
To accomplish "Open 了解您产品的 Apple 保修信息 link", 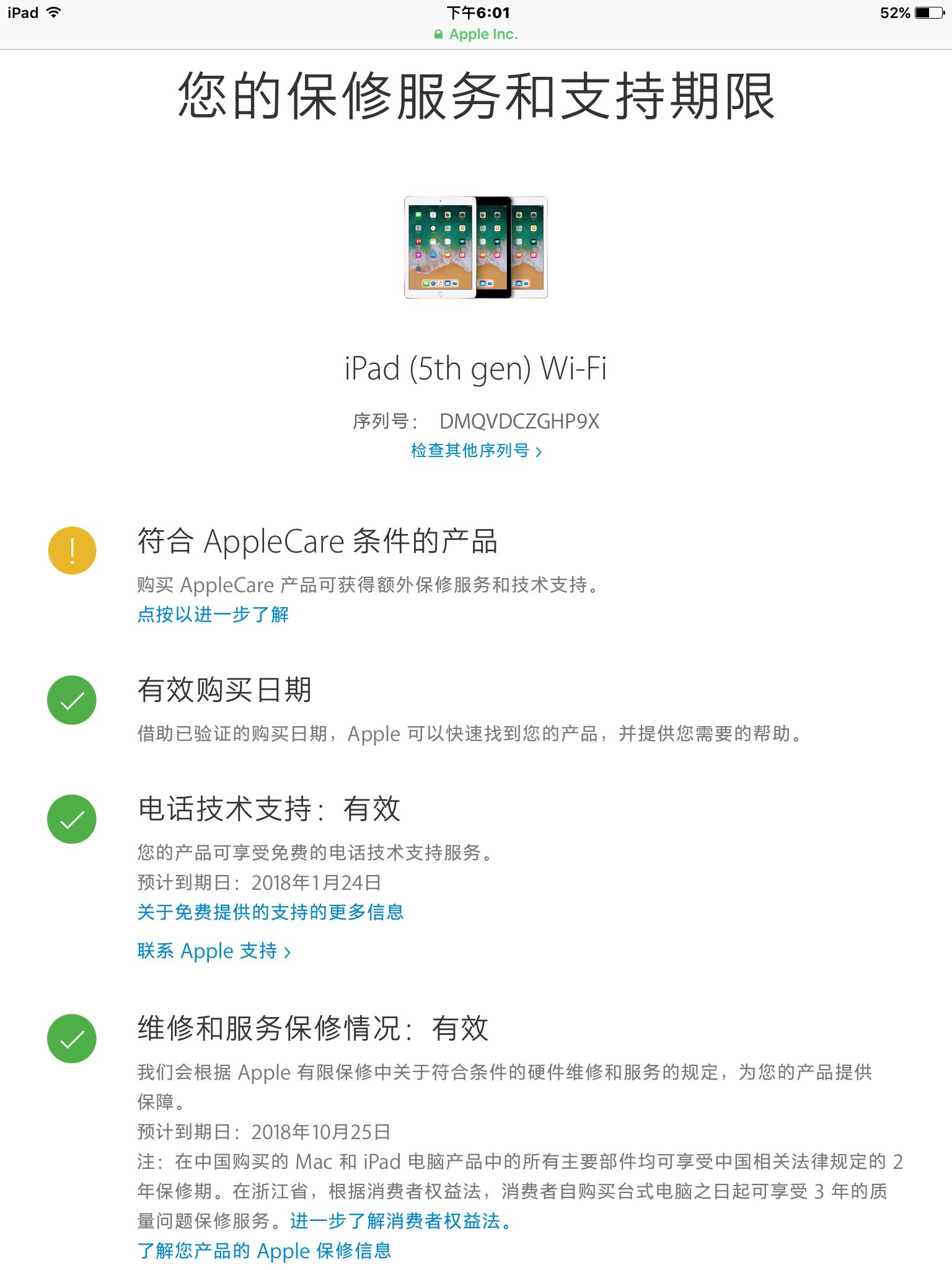I will tap(264, 1251).
